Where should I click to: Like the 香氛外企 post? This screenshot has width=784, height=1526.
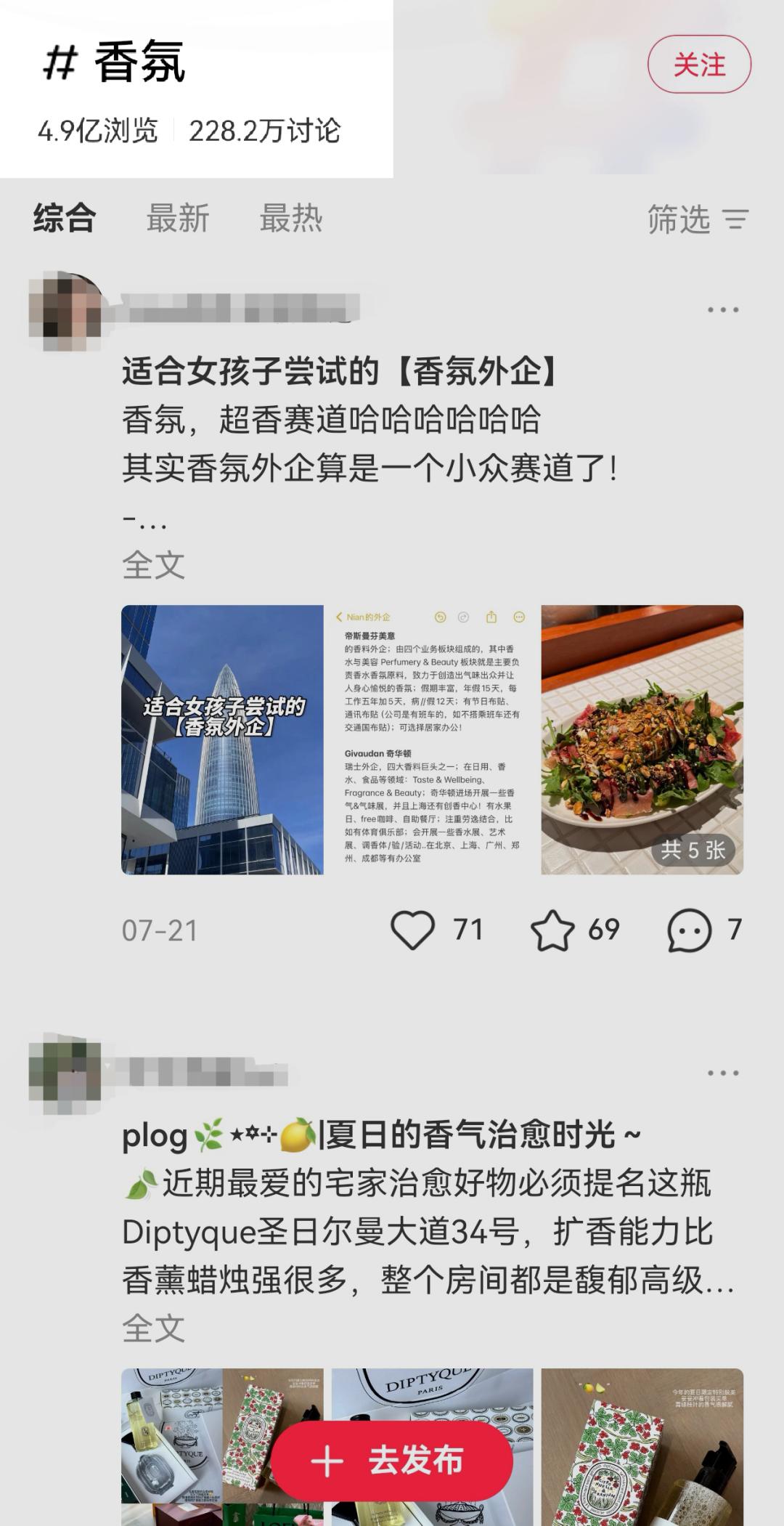(413, 930)
